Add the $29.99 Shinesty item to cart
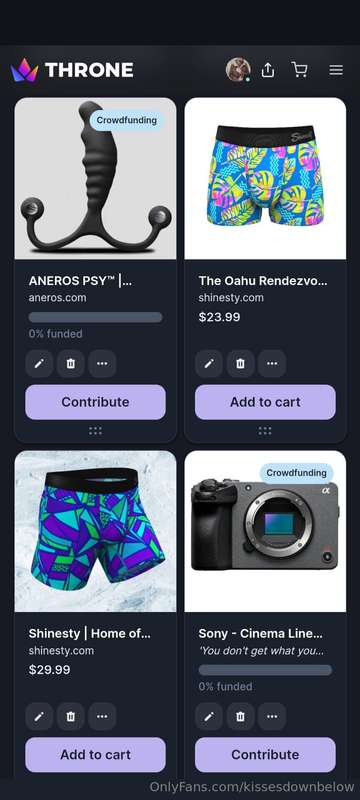 (x=95, y=755)
